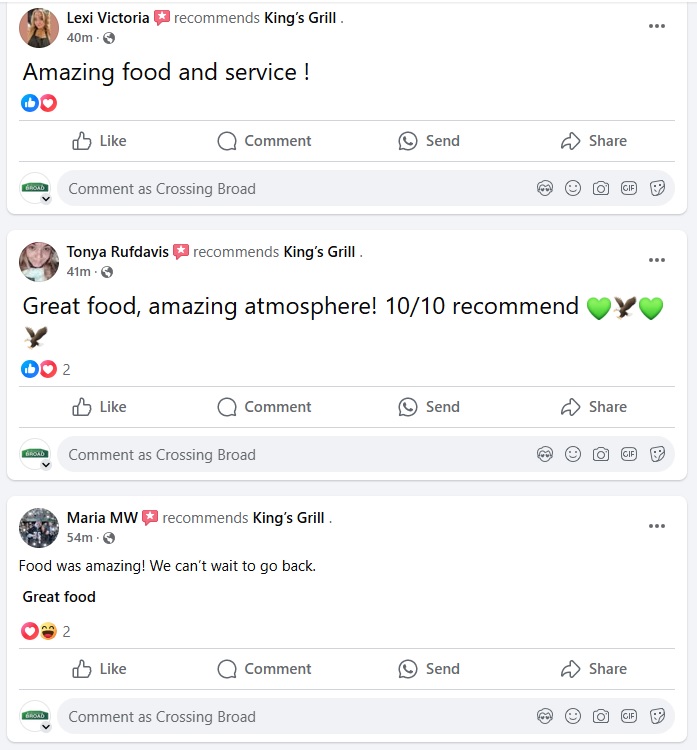
Task: View reactions on Maria MW's post
Action: [45, 631]
